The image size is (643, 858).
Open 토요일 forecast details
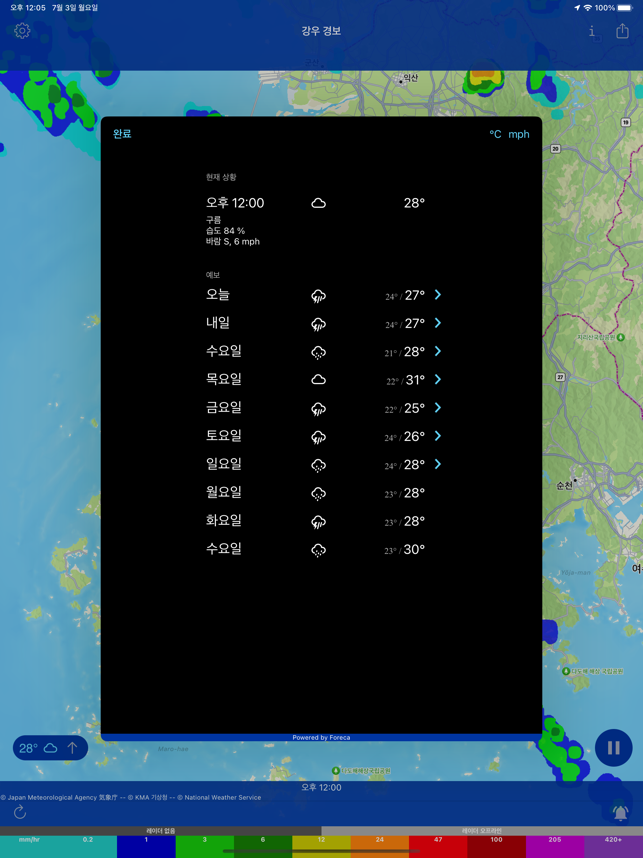(x=437, y=436)
